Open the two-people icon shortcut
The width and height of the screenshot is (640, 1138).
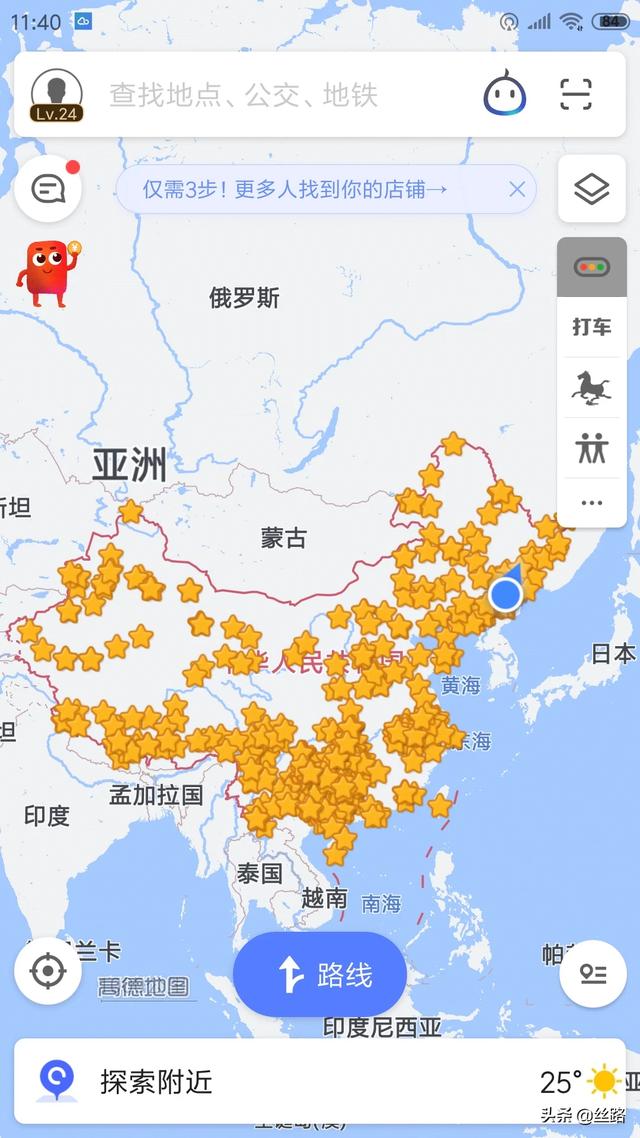(x=591, y=448)
